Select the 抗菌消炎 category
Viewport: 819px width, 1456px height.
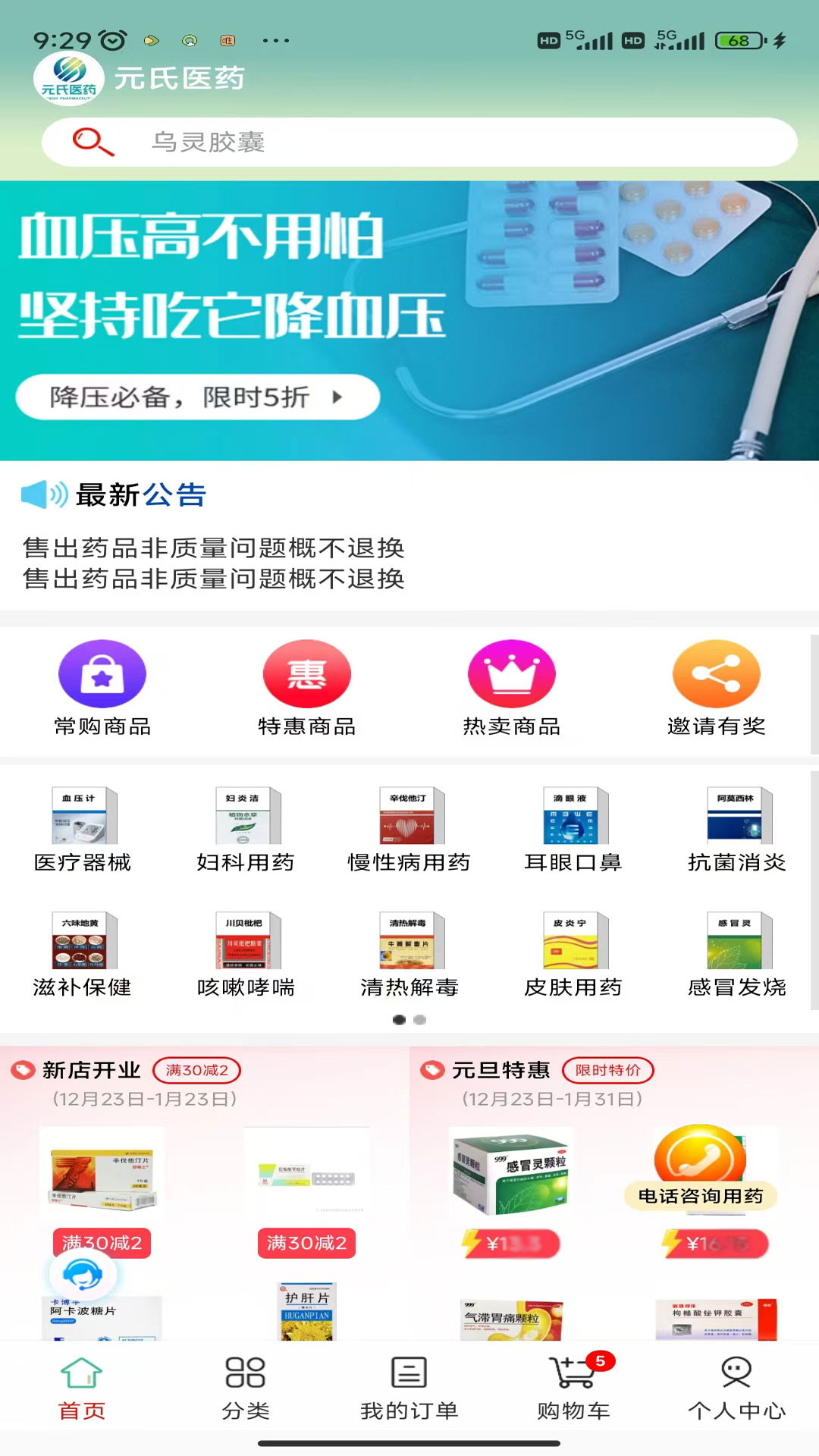coord(737,830)
